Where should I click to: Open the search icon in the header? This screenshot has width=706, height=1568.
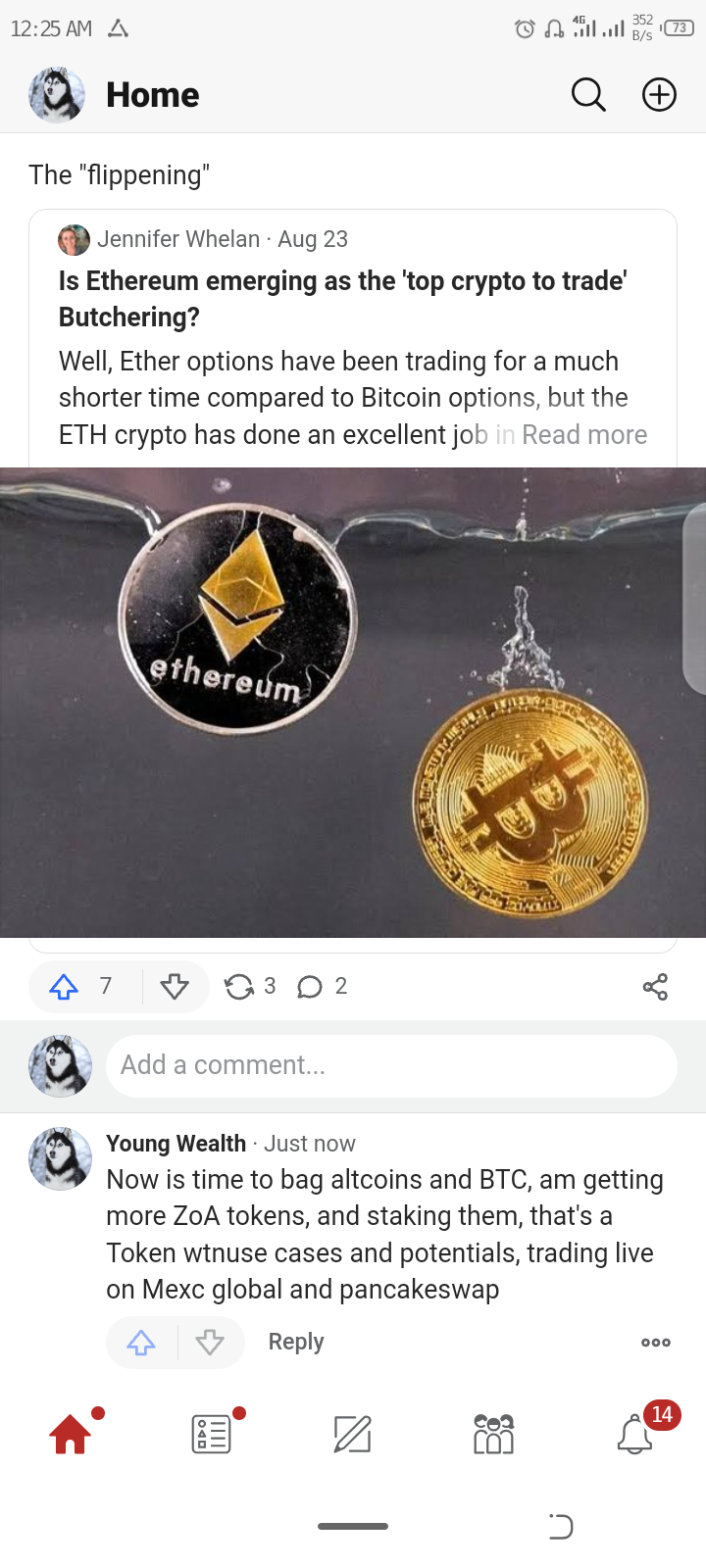click(x=588, y=95)
